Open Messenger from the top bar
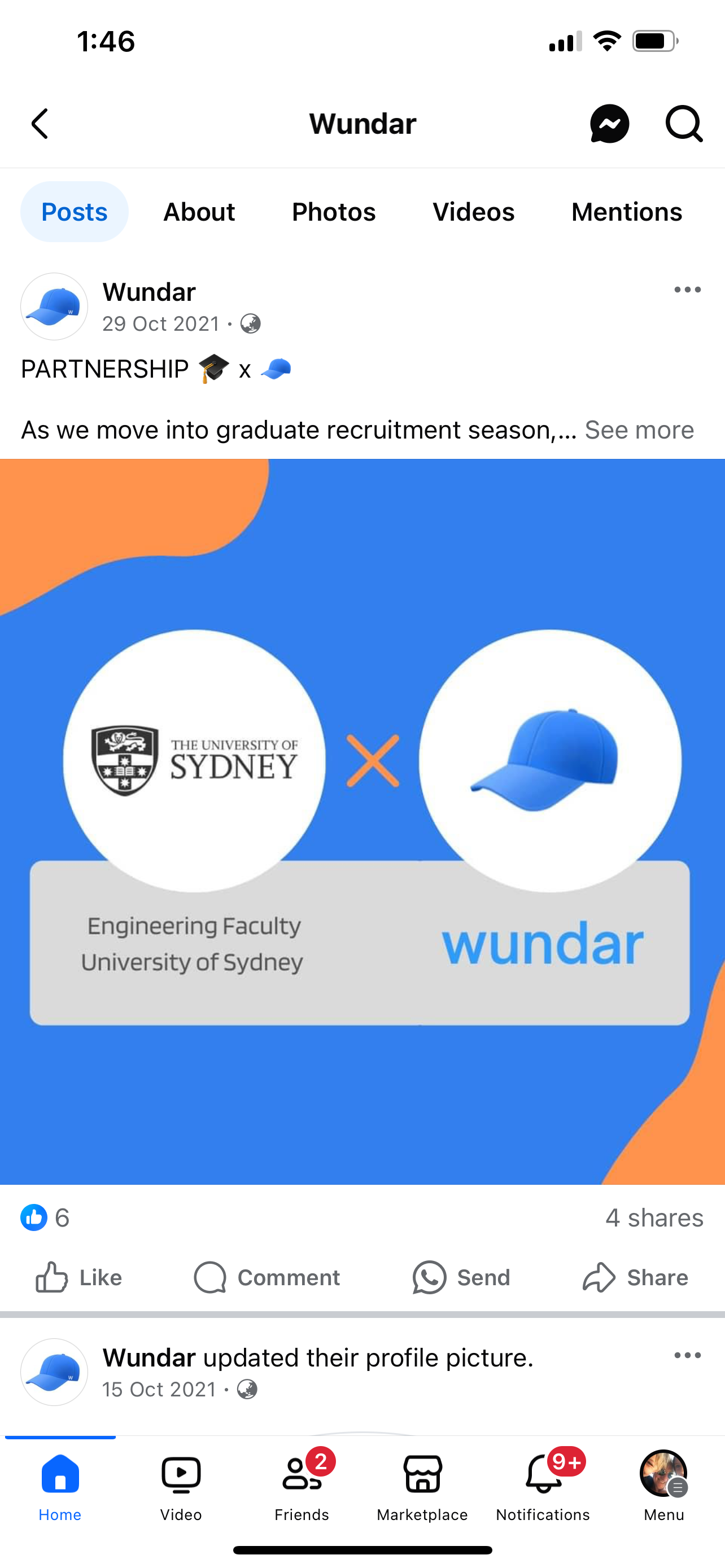 click(x=609, y=124)
